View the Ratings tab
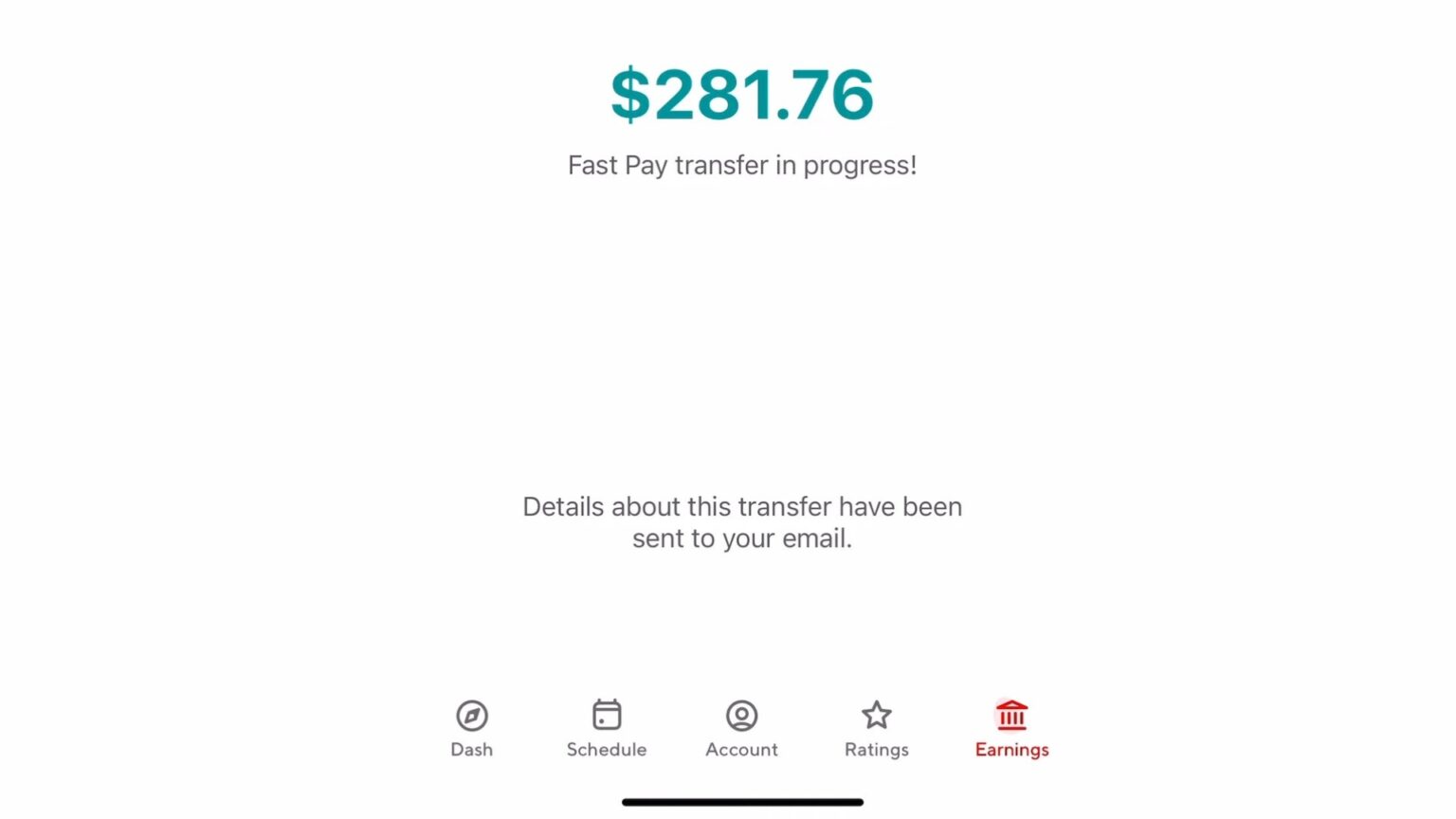The width and height of the screenshot is (1456, 819). (x=876, y=728)
